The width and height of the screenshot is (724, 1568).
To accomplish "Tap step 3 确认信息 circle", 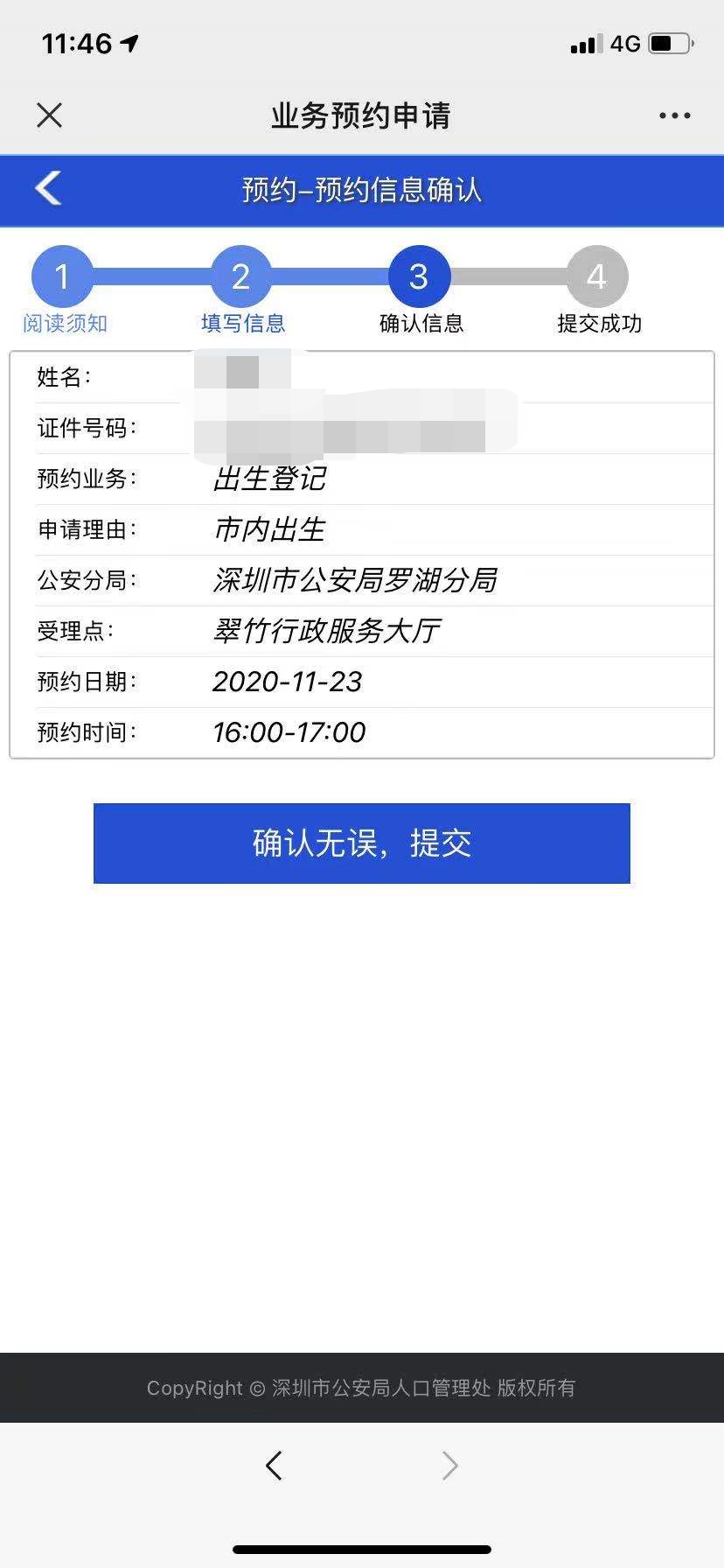I will coord(419,276).
